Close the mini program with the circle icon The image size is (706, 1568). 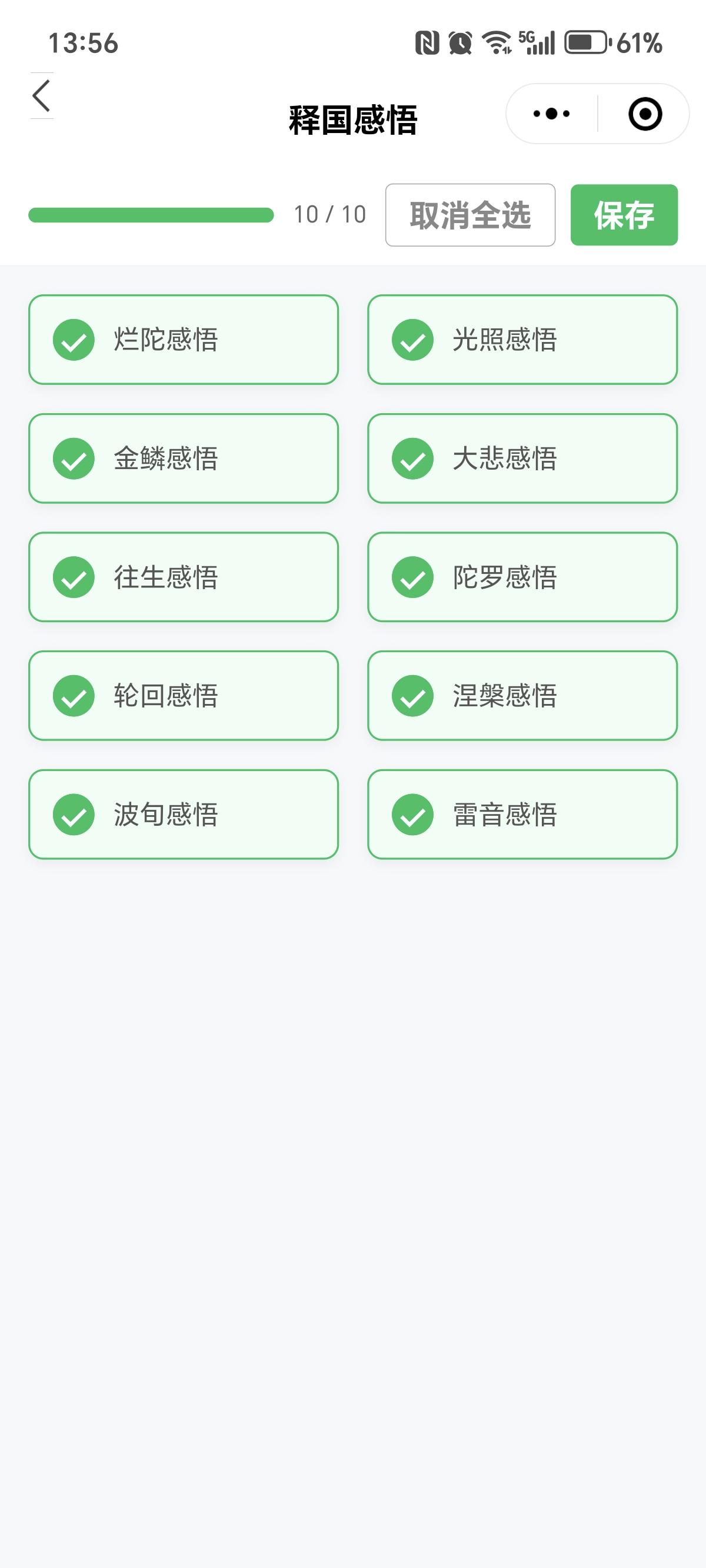[645, 114]
